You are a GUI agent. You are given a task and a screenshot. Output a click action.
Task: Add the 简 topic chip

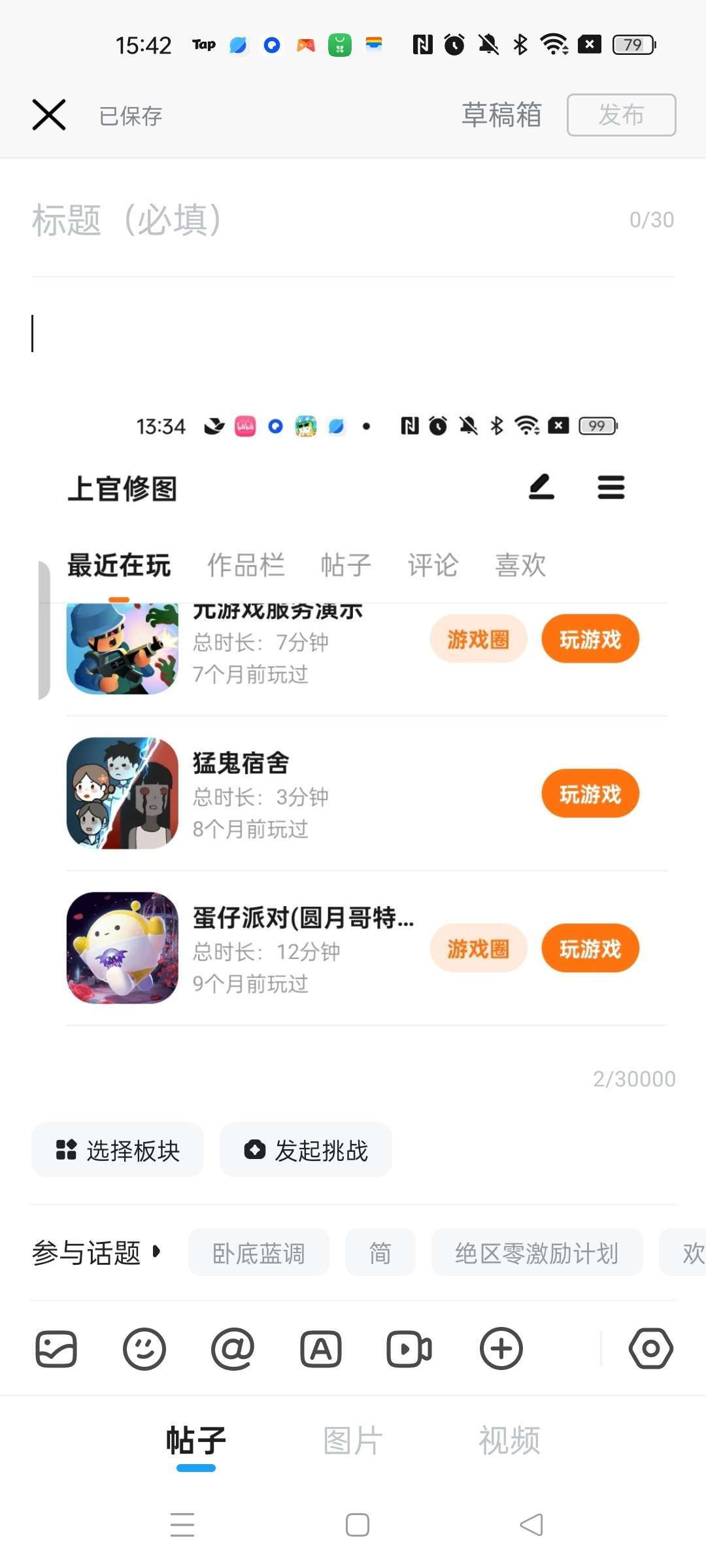pyautogui.click(x=380, y=1252)
